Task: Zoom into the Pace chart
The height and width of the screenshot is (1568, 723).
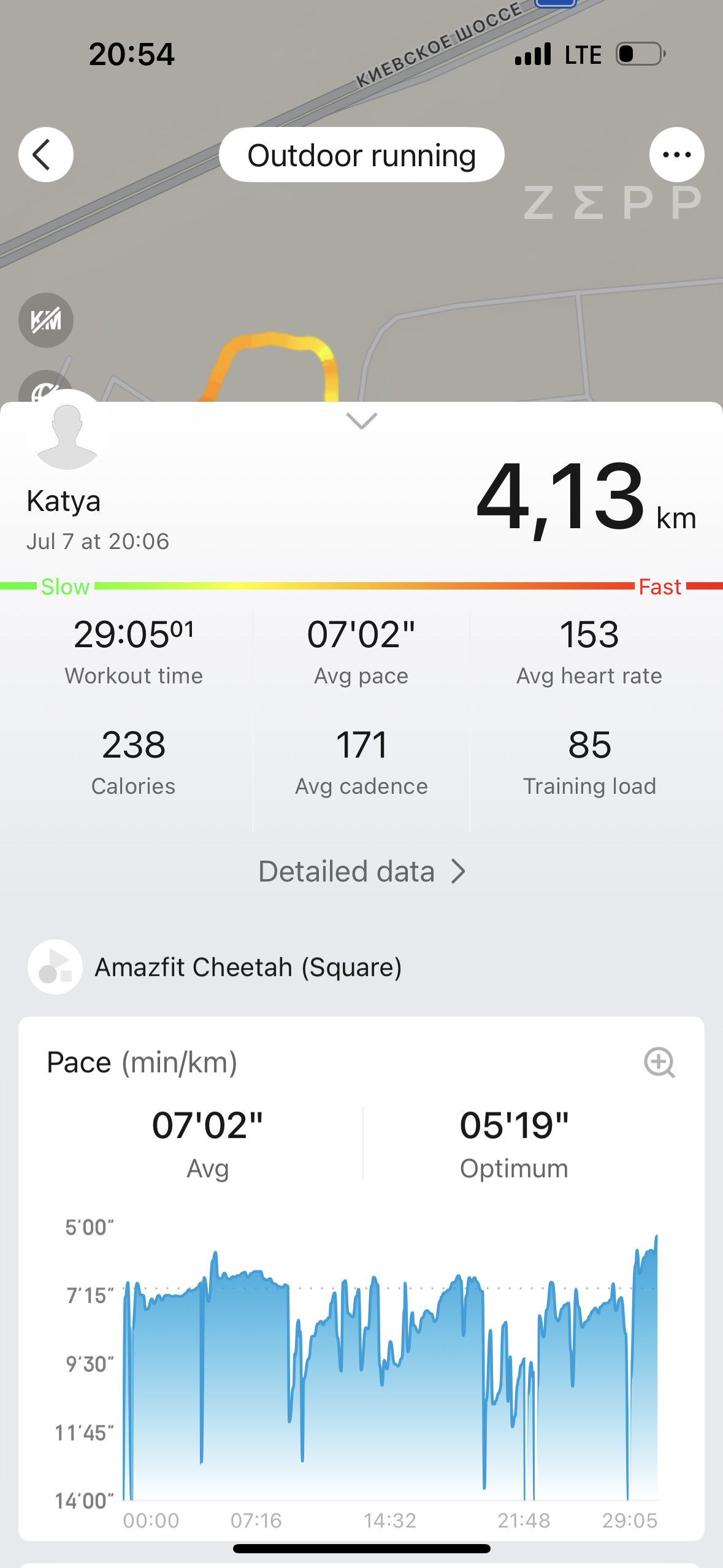Action: 659,1062
